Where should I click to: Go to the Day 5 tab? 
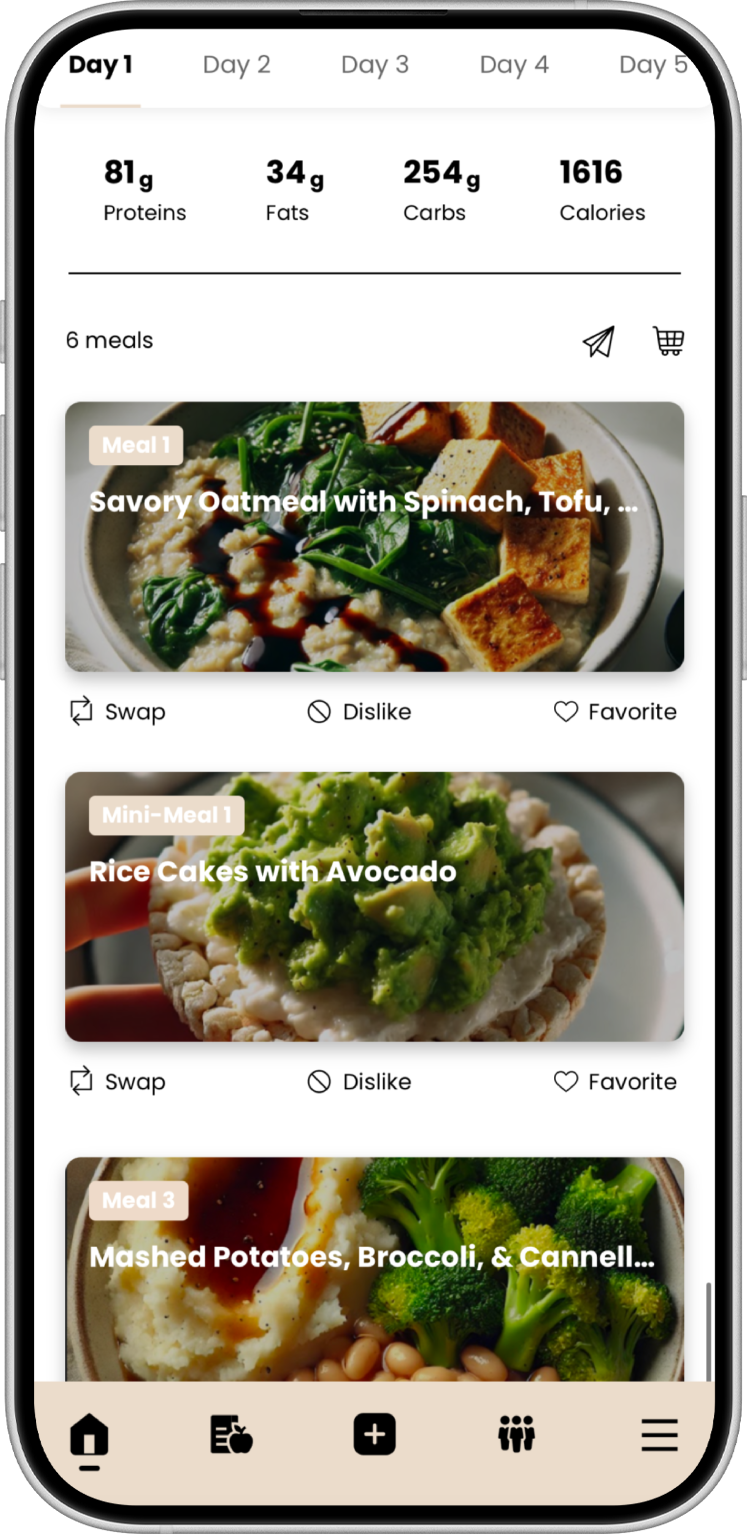(652, 65)
